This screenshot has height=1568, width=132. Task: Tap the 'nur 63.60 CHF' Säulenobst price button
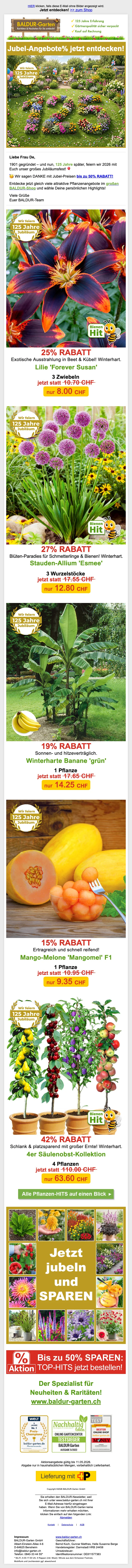66,1178
